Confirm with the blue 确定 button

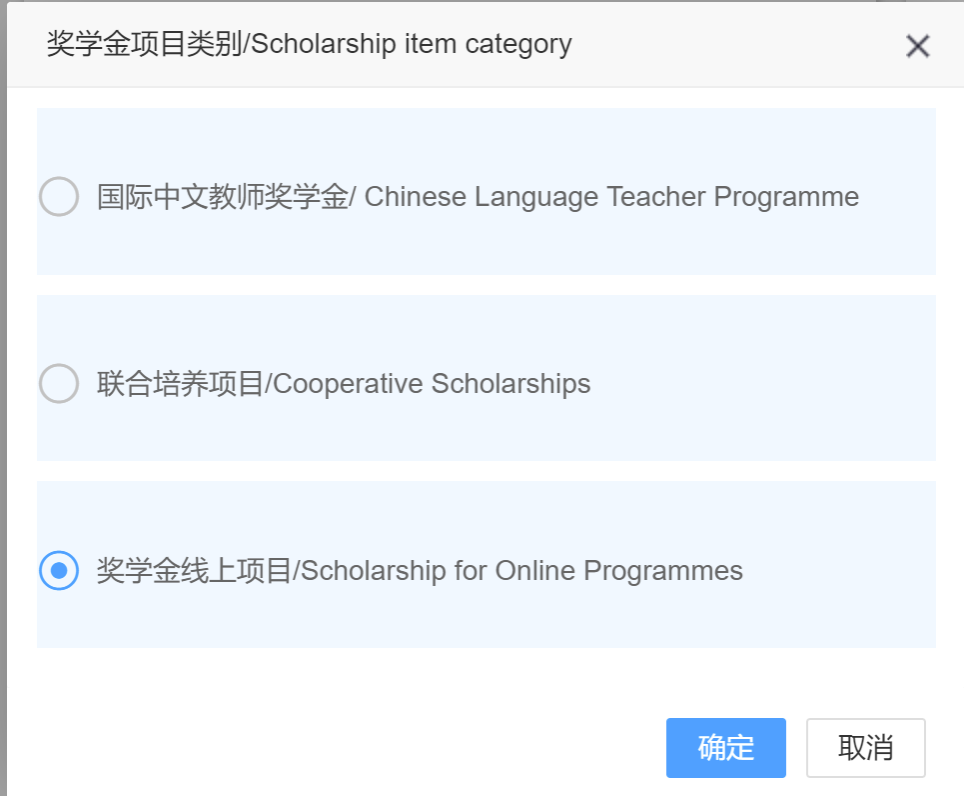click(726, 748)
